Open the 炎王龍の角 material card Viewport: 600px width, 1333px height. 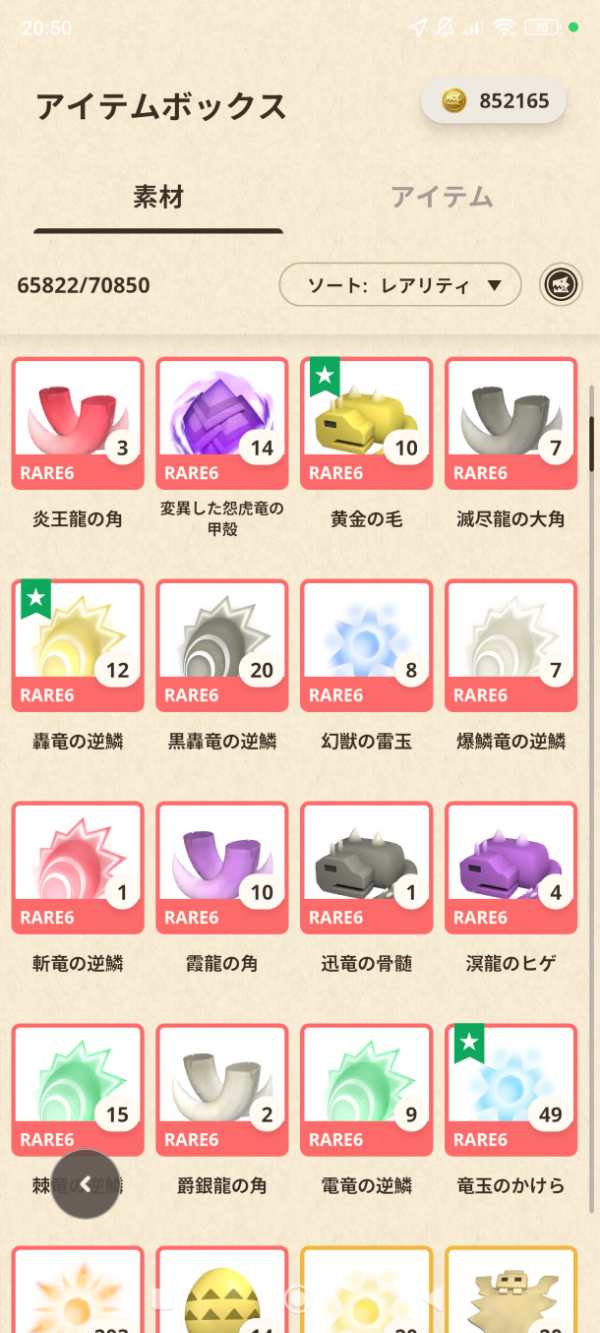point(78,423)
